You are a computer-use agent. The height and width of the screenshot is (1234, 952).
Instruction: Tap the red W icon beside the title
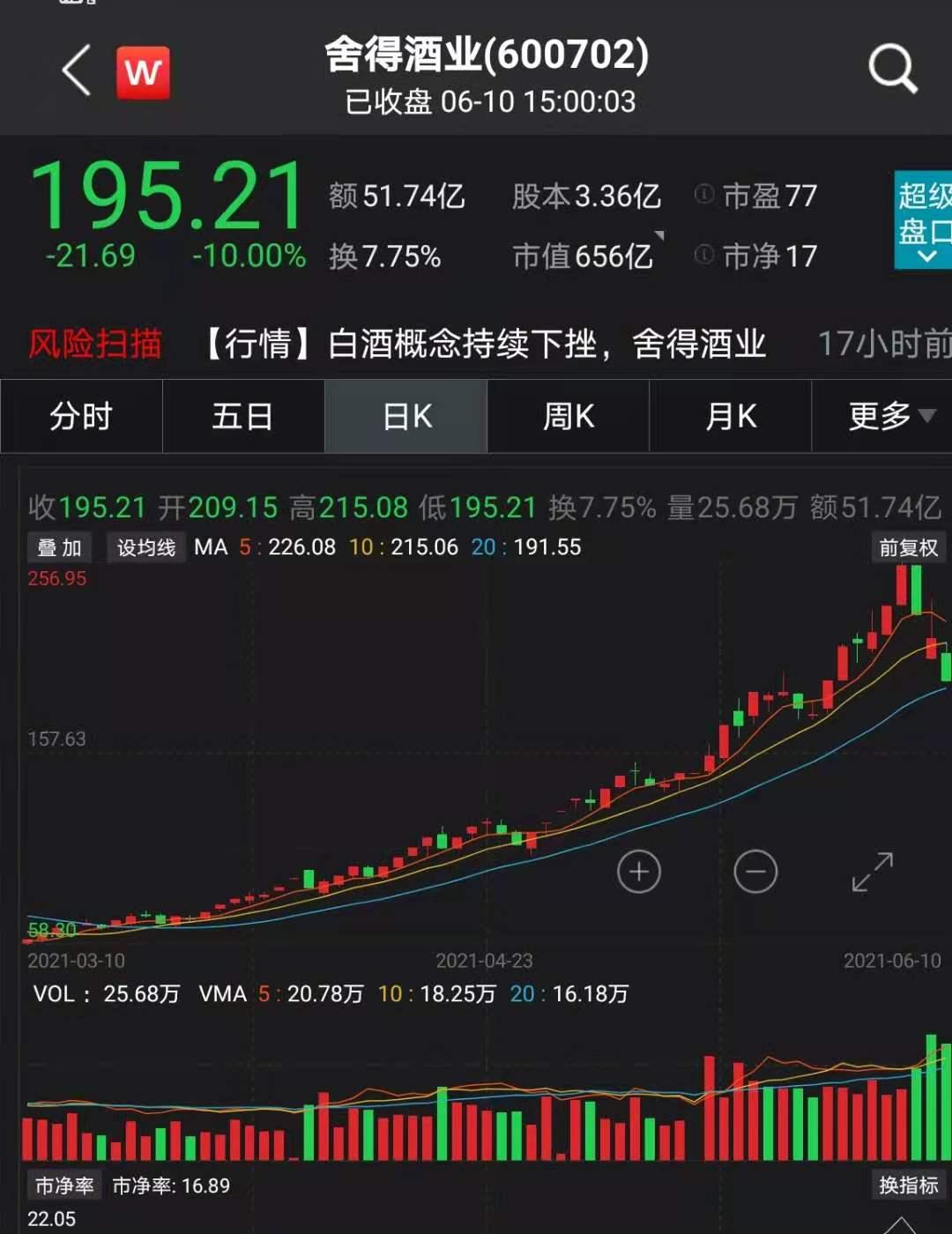[x=143, y=72]
